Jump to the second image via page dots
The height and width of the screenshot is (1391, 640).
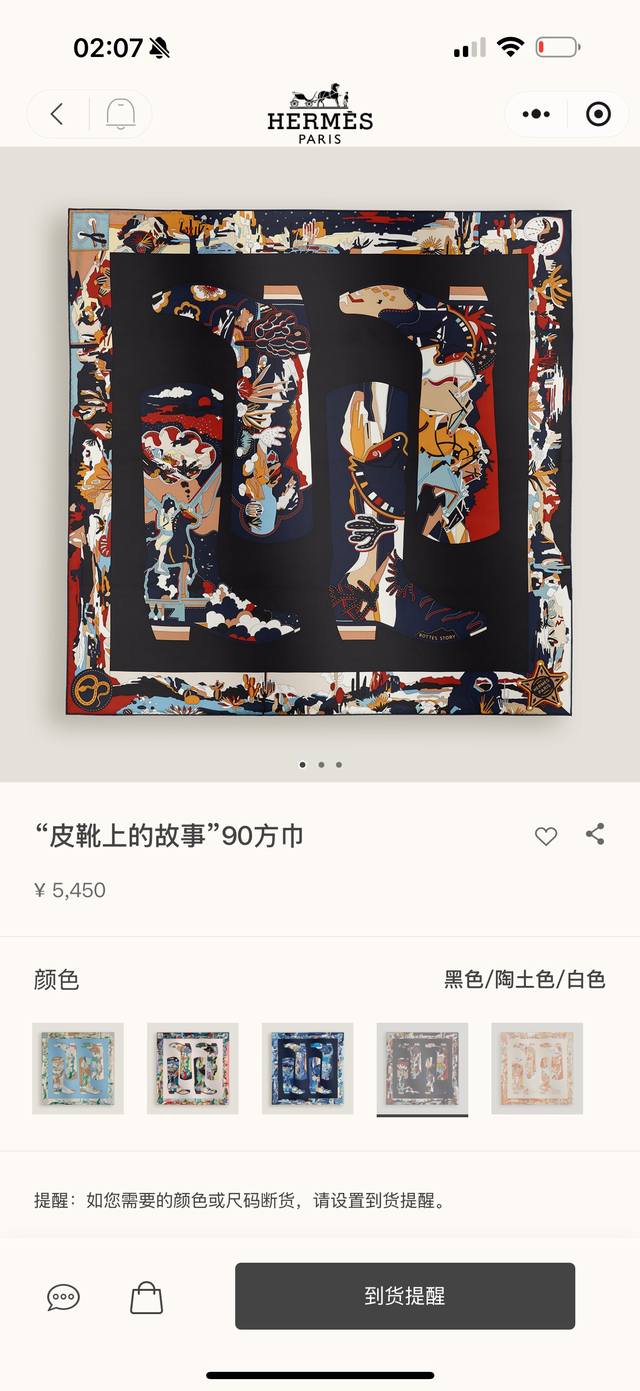pyautogui.click(x=321, y=765)
